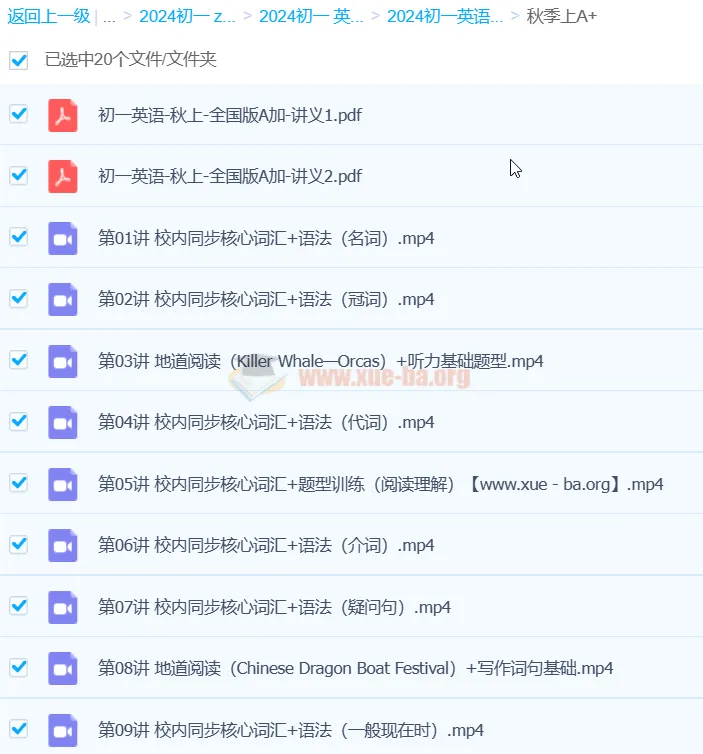The width and height of the screenshot is (703, 754).
Task: Toggle the select-all checkbox 已选中20个文件
Action: 18,60
